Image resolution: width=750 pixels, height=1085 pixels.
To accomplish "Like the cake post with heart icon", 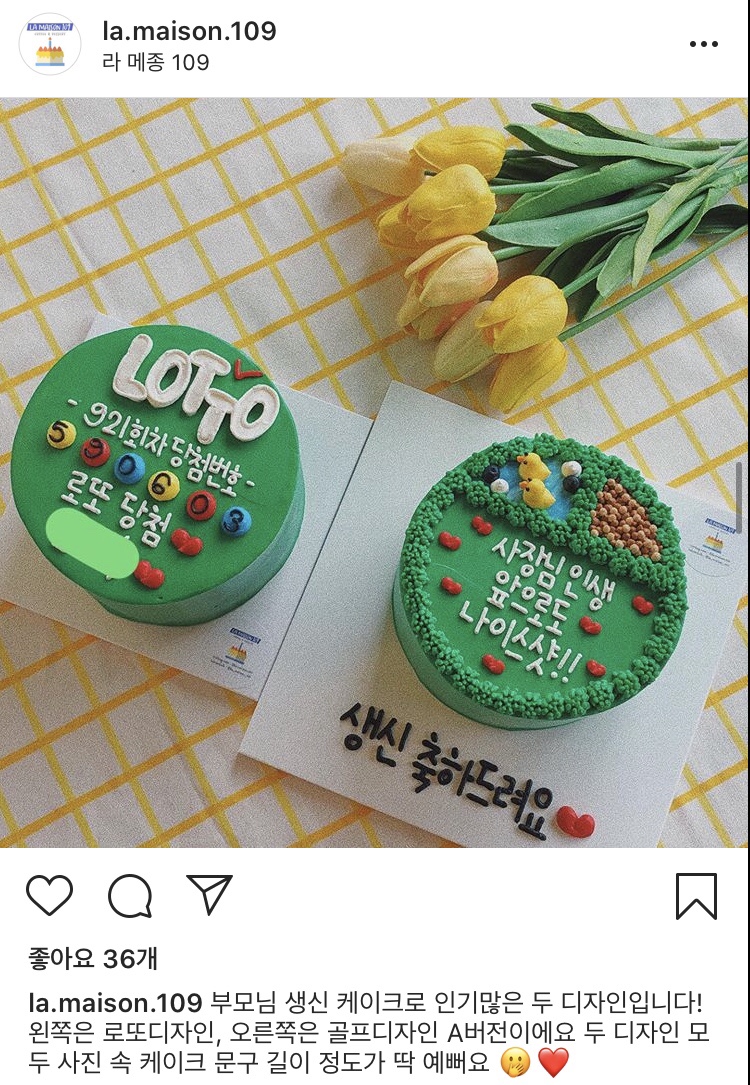I will pos(49,895).
